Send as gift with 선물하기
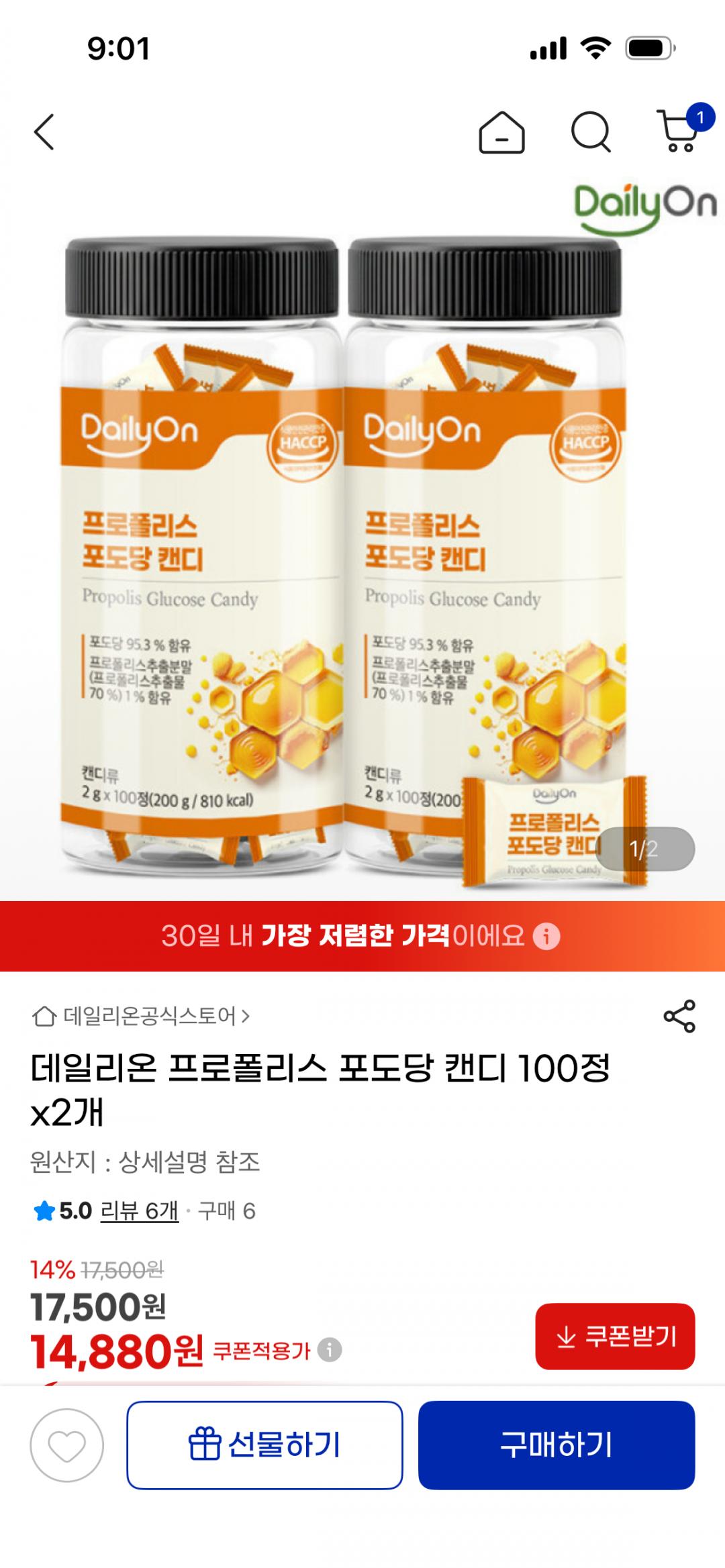725x1568 pixels. 264,1445
